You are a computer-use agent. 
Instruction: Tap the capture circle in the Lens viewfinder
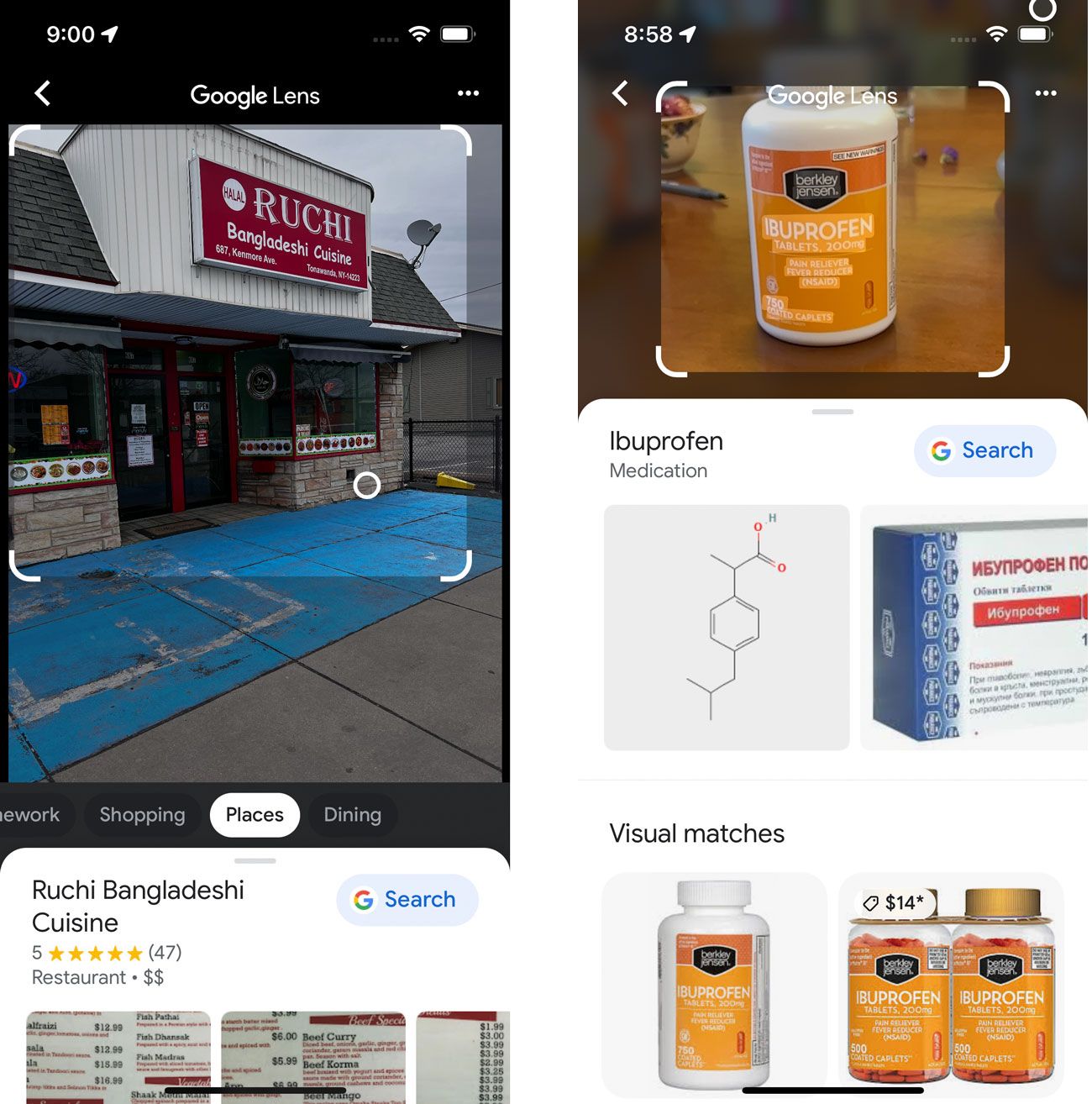(365, 484)
